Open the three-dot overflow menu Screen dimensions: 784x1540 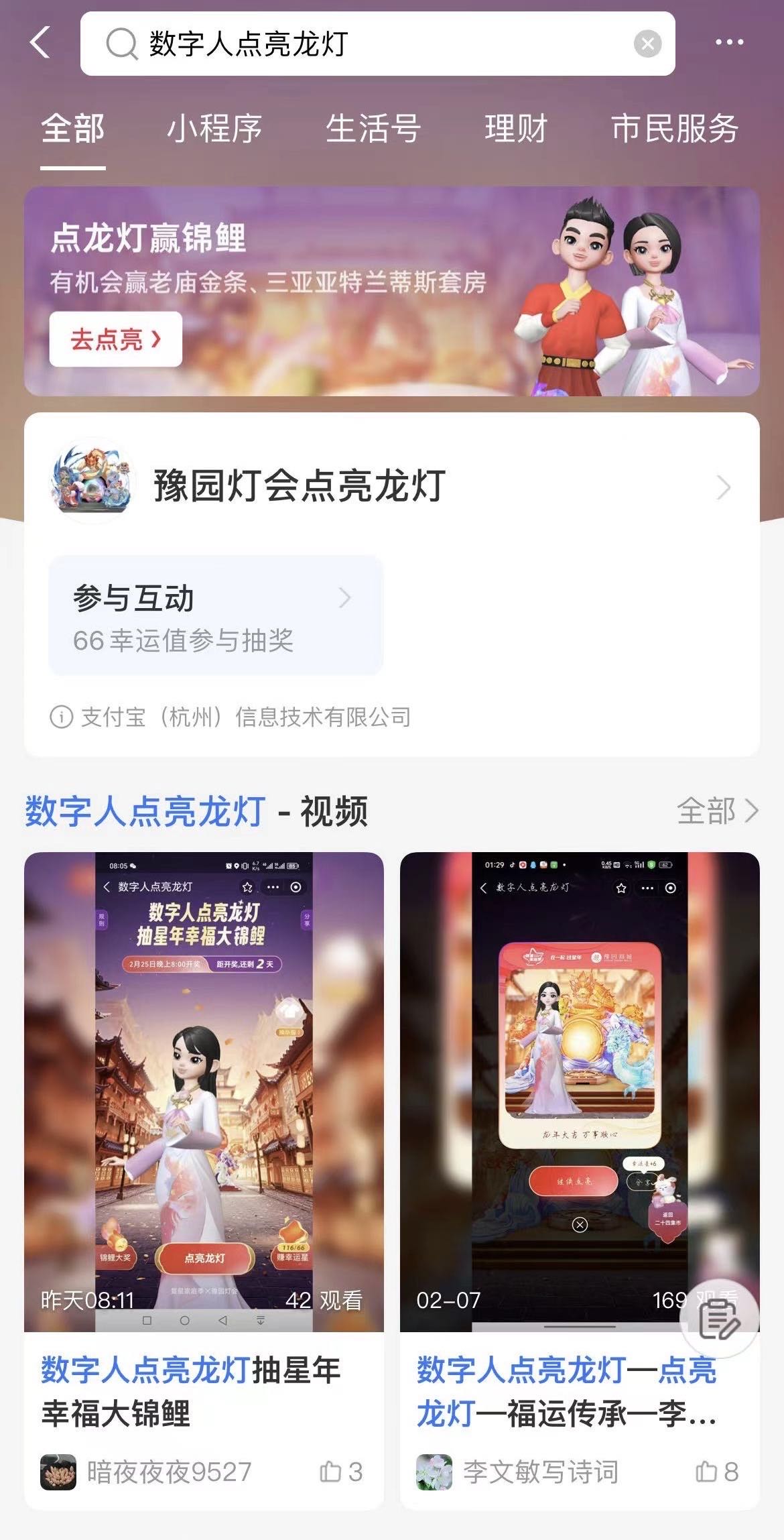point(729,42)
